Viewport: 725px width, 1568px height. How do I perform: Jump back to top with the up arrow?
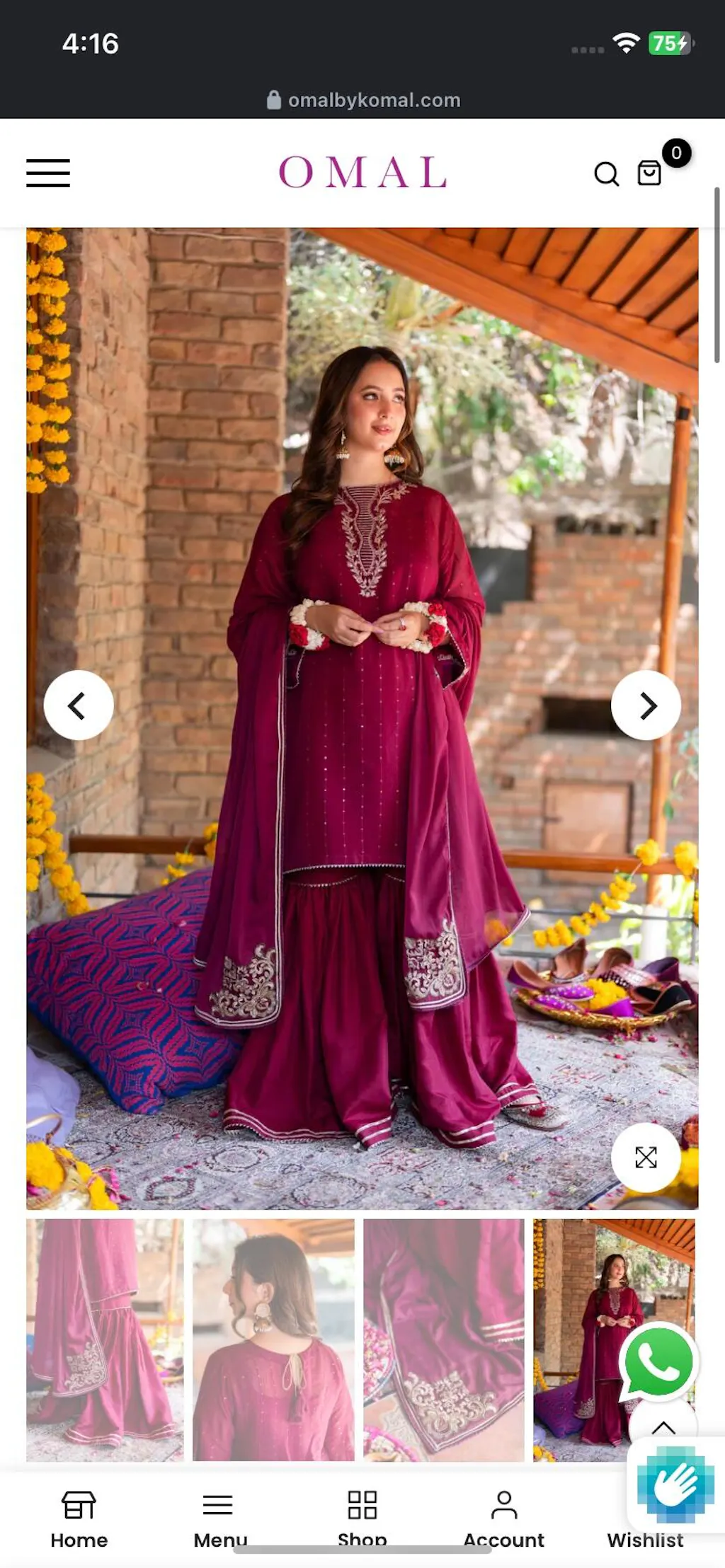(663, 1426)
